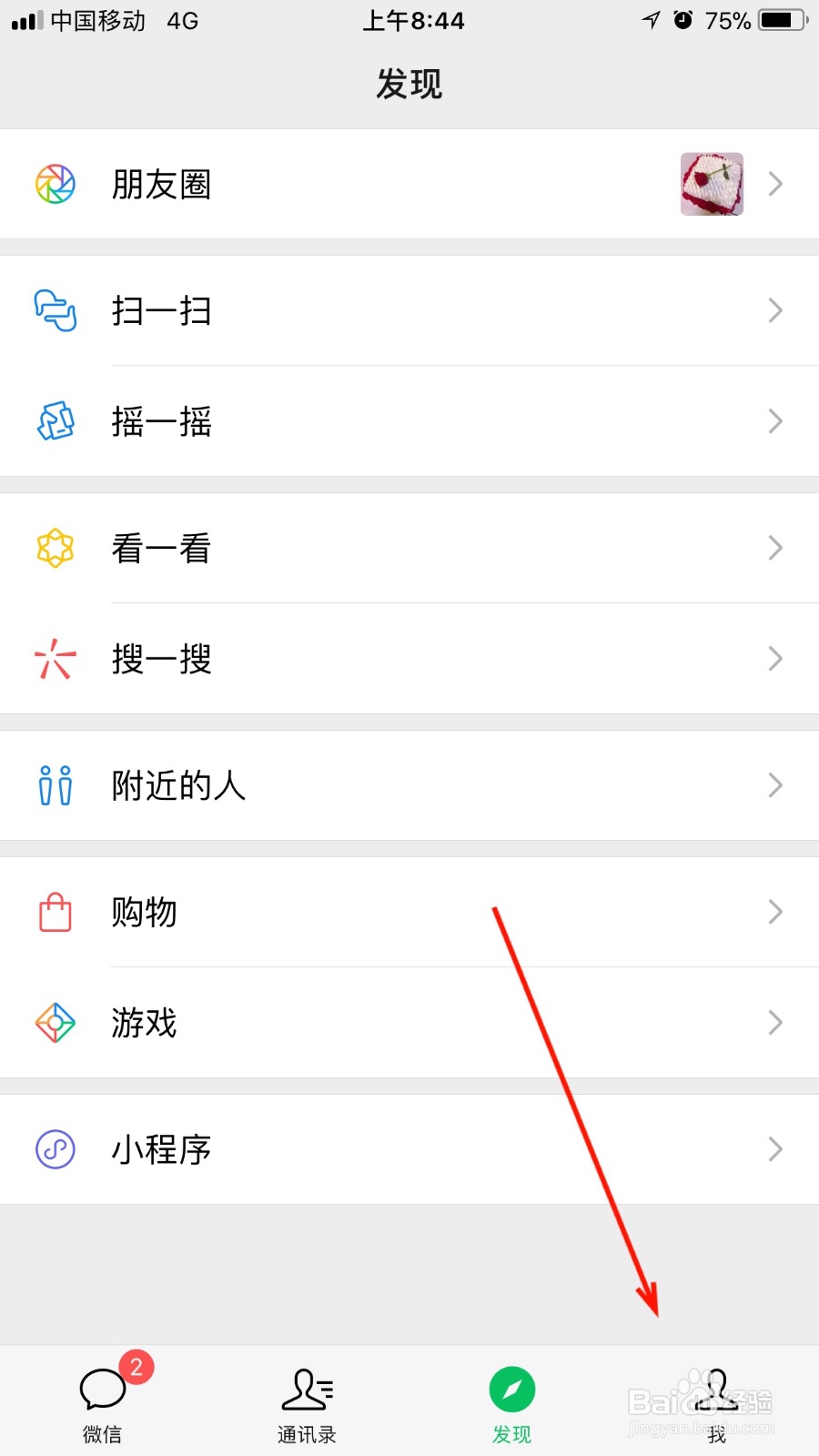Tap the People Nearby (附近的人) icon
The width and height of the screenshot is (819, 1456).
pos(56,785)
